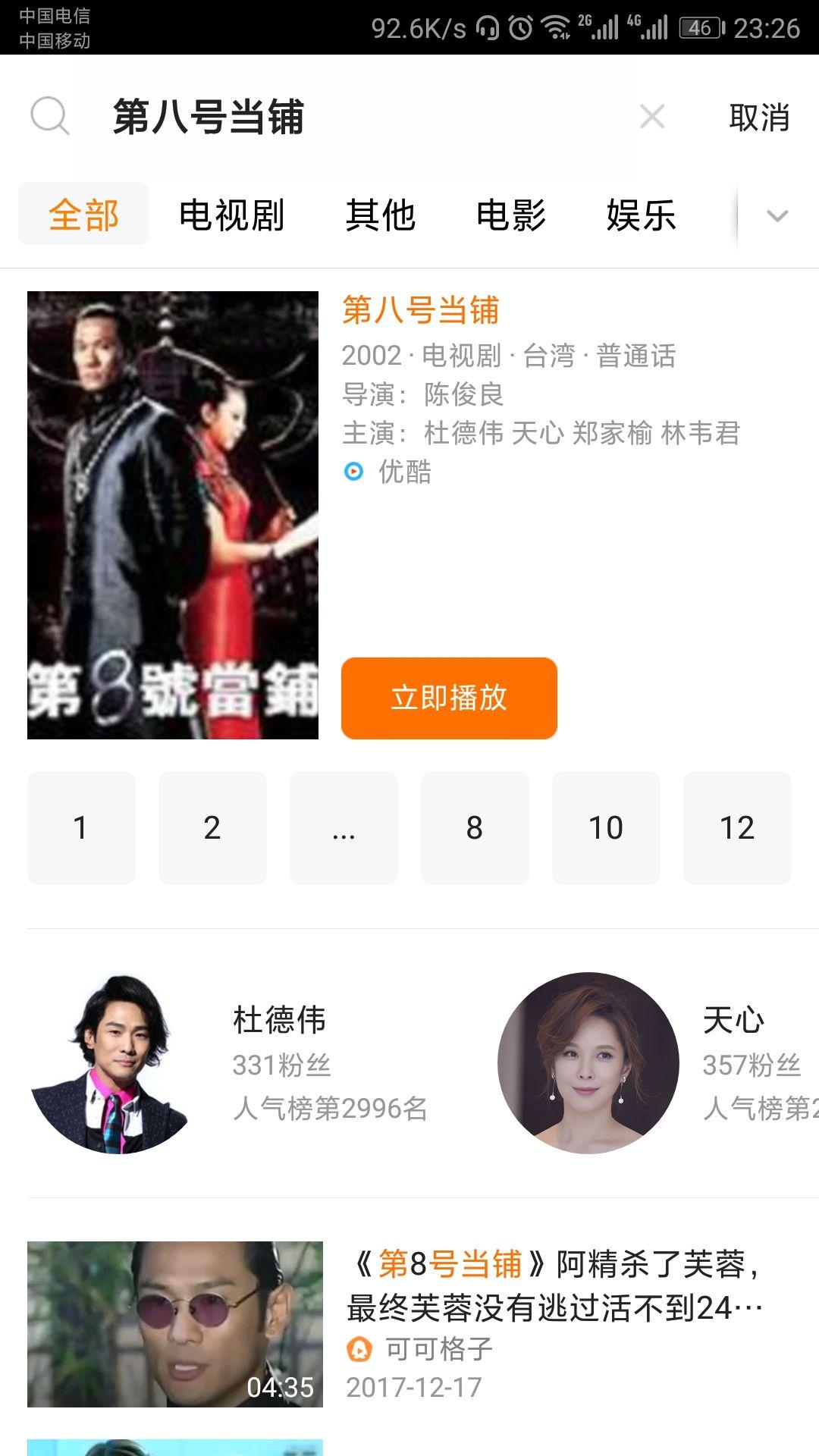Open the 第八号当铺 drama poster
This screenshot has height=1456, width=819.
[x=173, y=515]
